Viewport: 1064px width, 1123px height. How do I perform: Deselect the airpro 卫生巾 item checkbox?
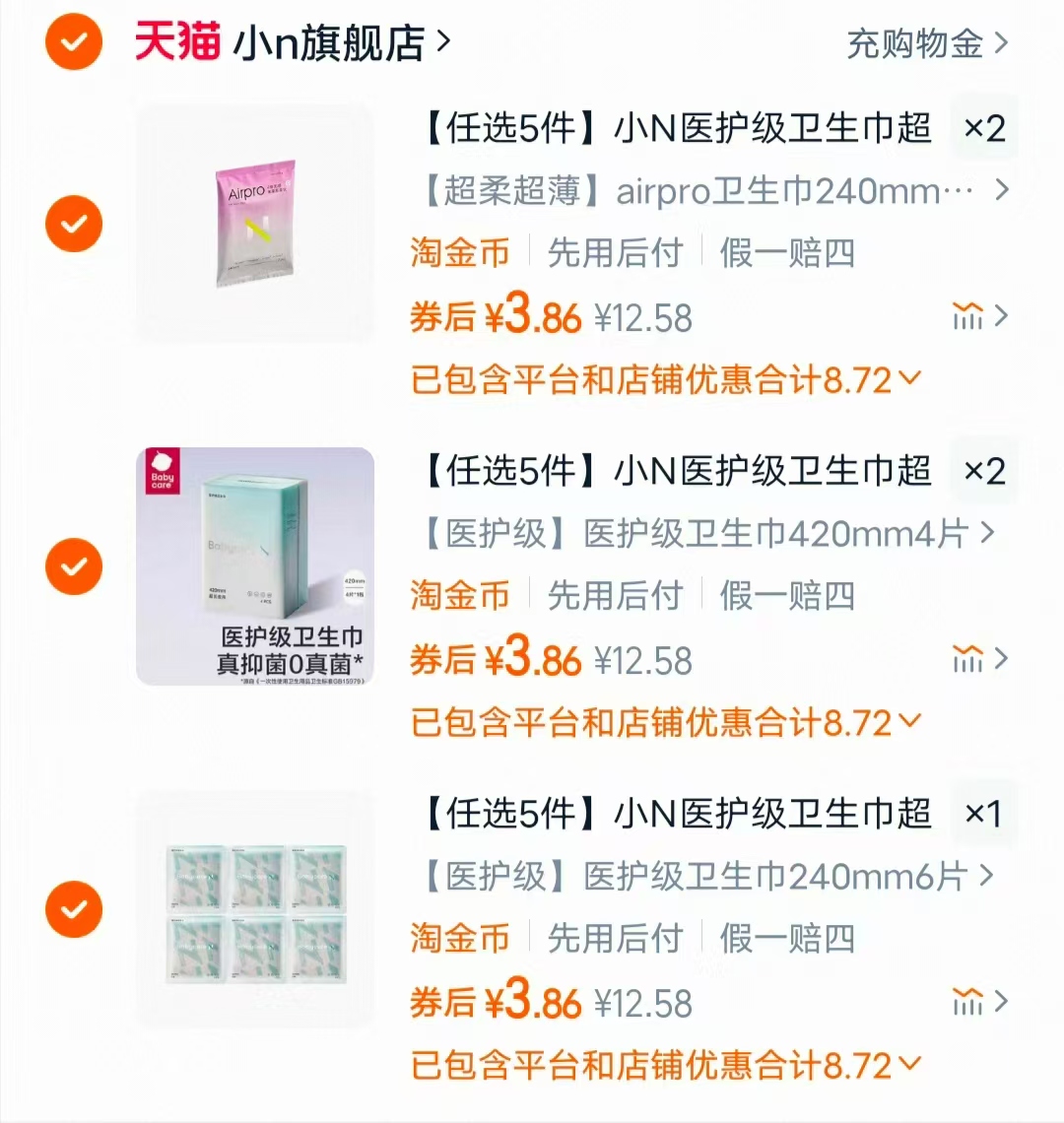tap(73, 224)
